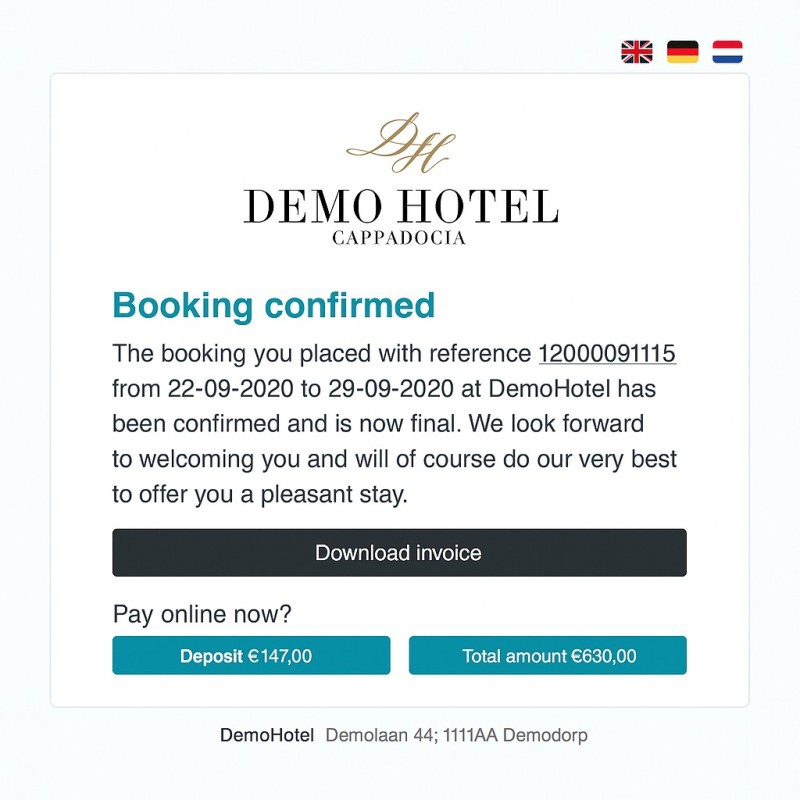
Task: Download the invoice
Action: pos(399,553)
